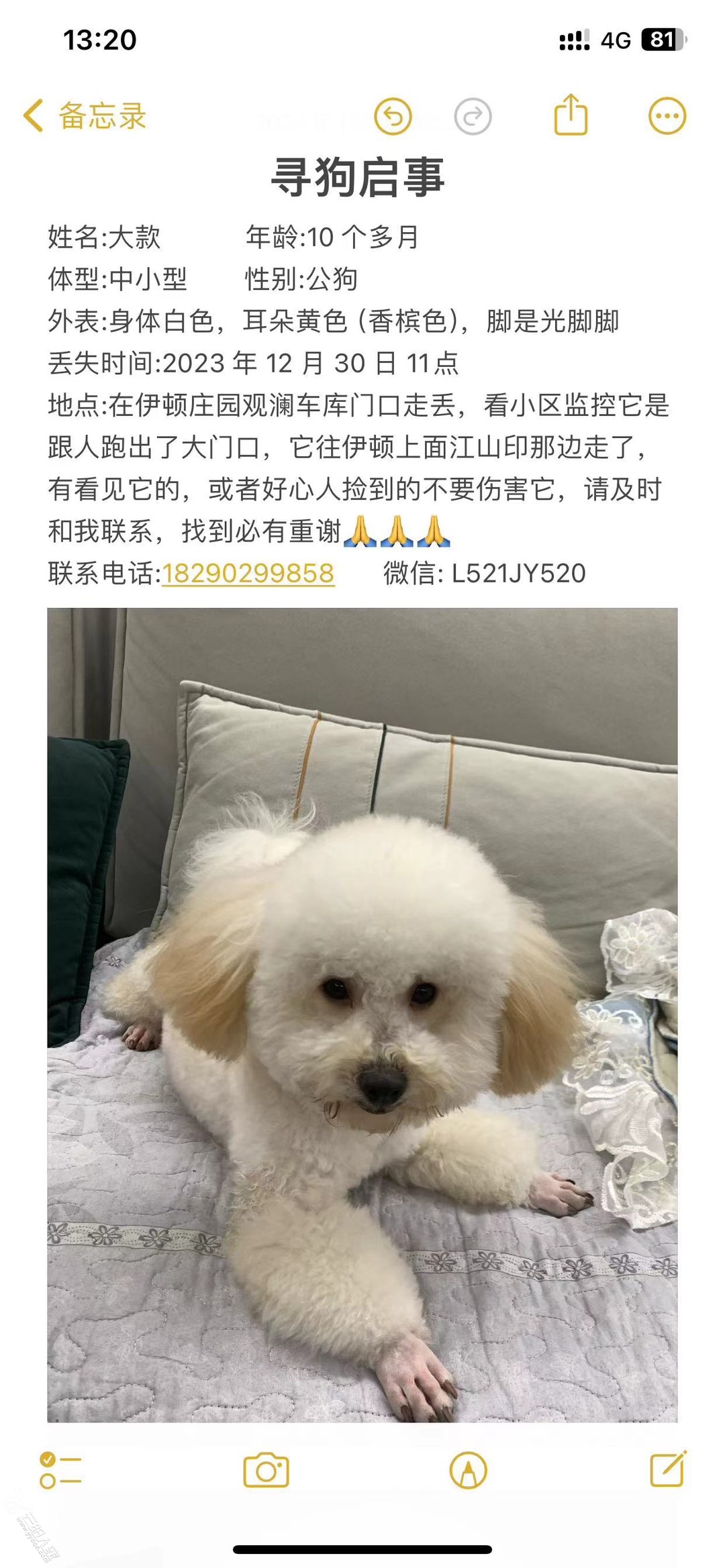Open the camera attachment options
The height and width of the screenshot is (1568, 725).
tap(266, 1471)
